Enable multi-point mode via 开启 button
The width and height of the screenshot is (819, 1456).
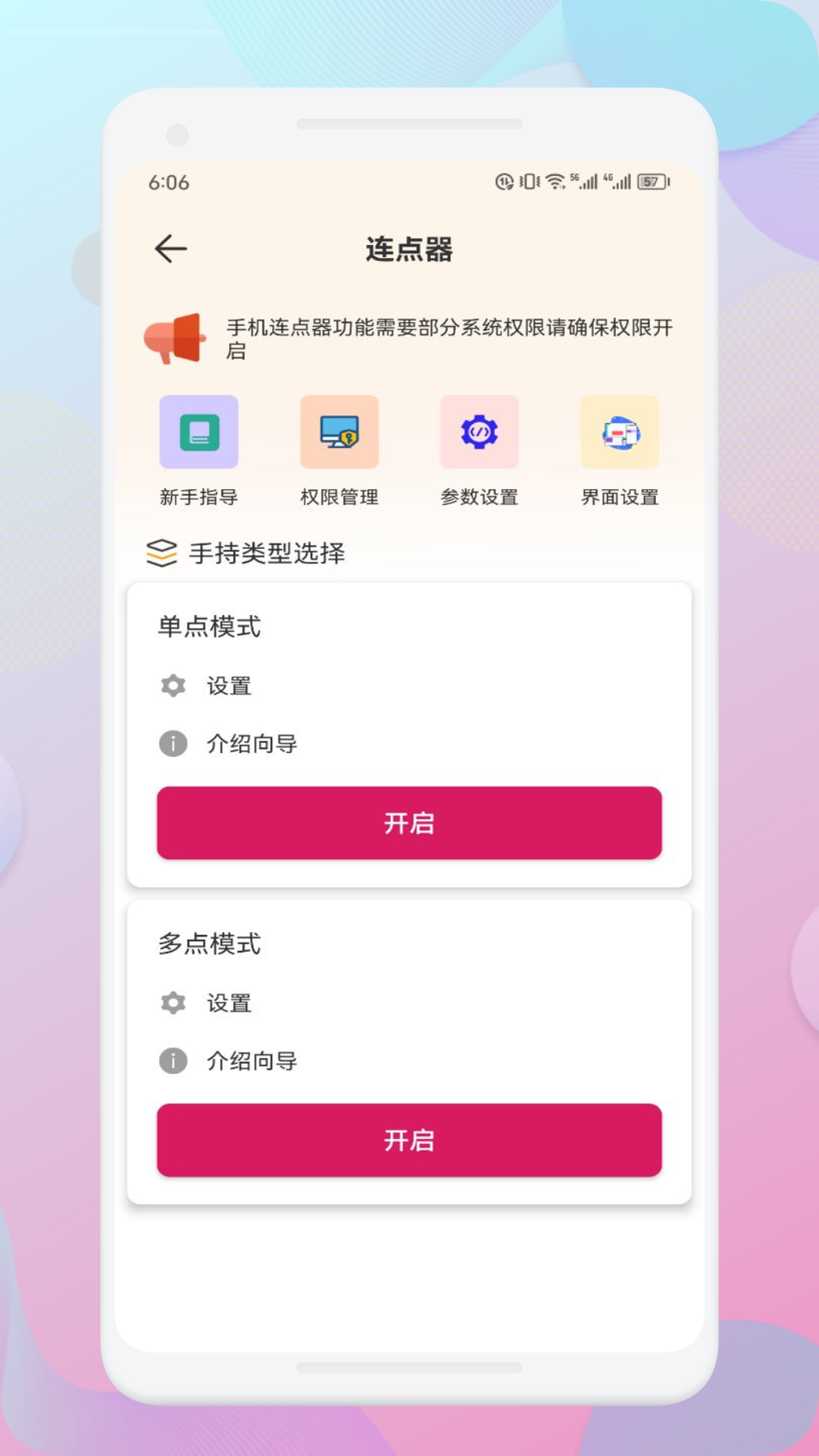pos(409,1140)
